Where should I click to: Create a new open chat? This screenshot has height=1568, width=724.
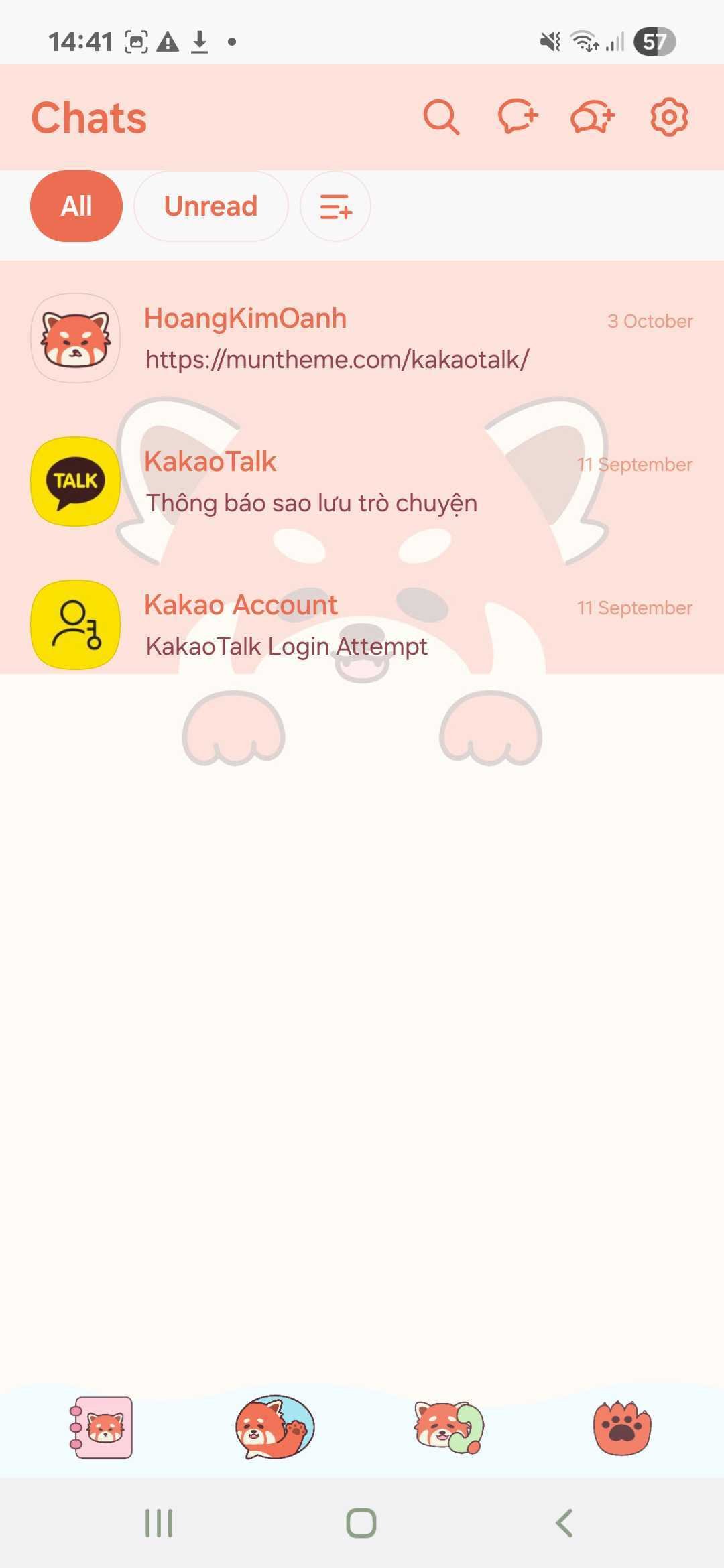click(x=593, y=117)
